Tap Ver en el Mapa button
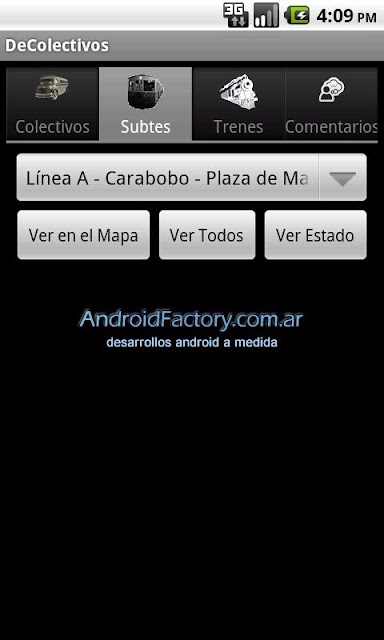The width and height of the screenshot is (384, 640). pos(83,235)
